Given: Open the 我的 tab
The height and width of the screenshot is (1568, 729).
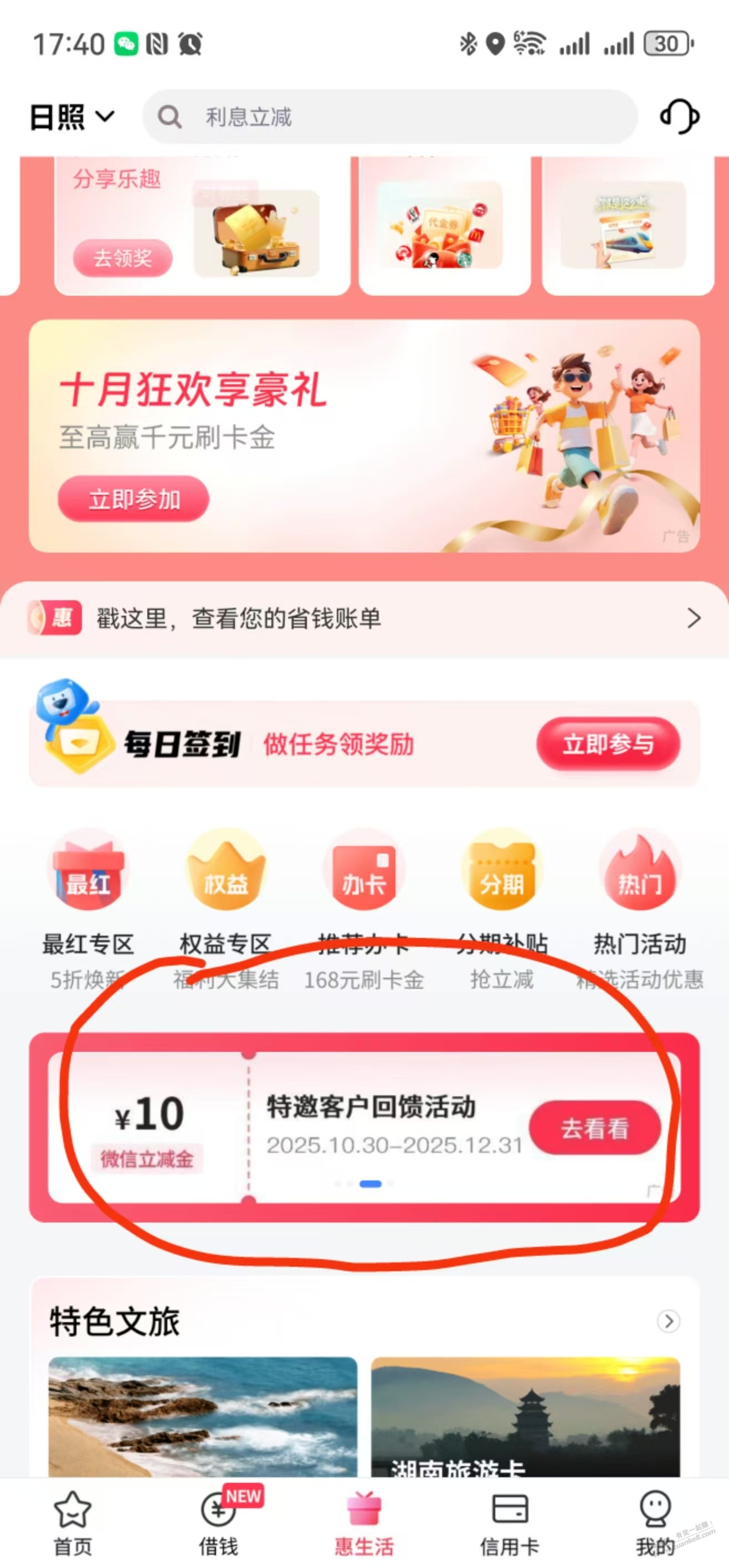Looking at the screenshot, I should tap(654, 1508).
